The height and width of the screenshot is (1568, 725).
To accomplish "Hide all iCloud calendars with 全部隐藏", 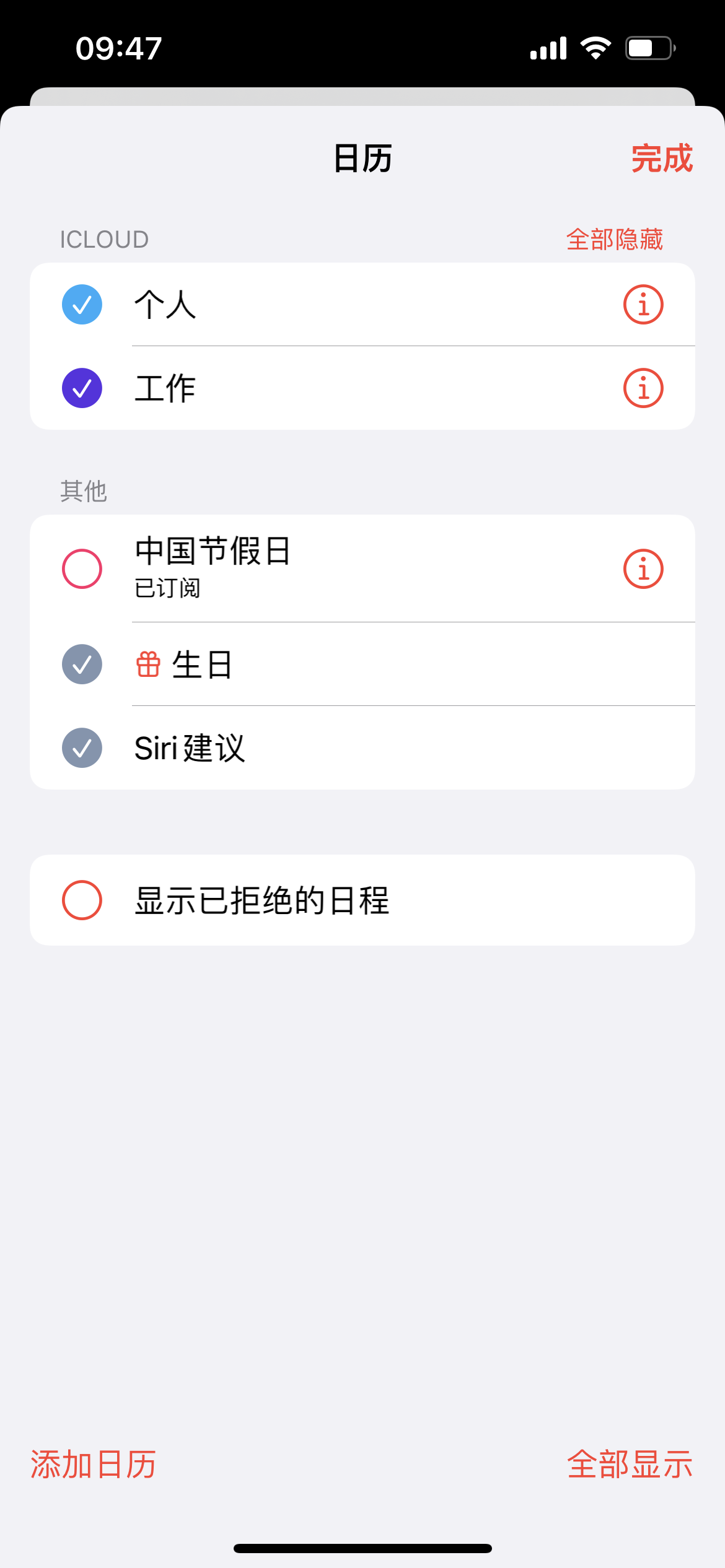I will (x=614, y=240).
